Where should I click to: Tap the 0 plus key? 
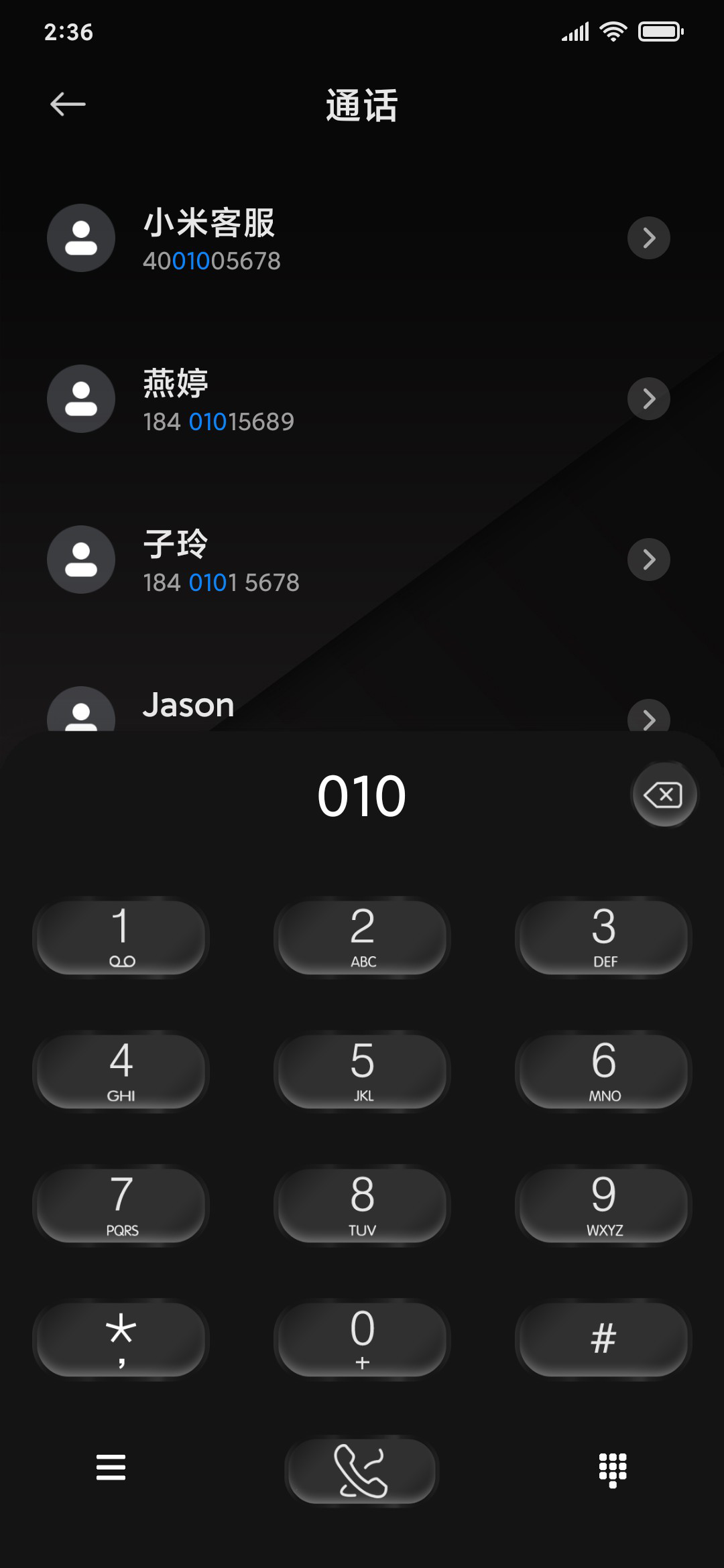tap(362, 1339)
